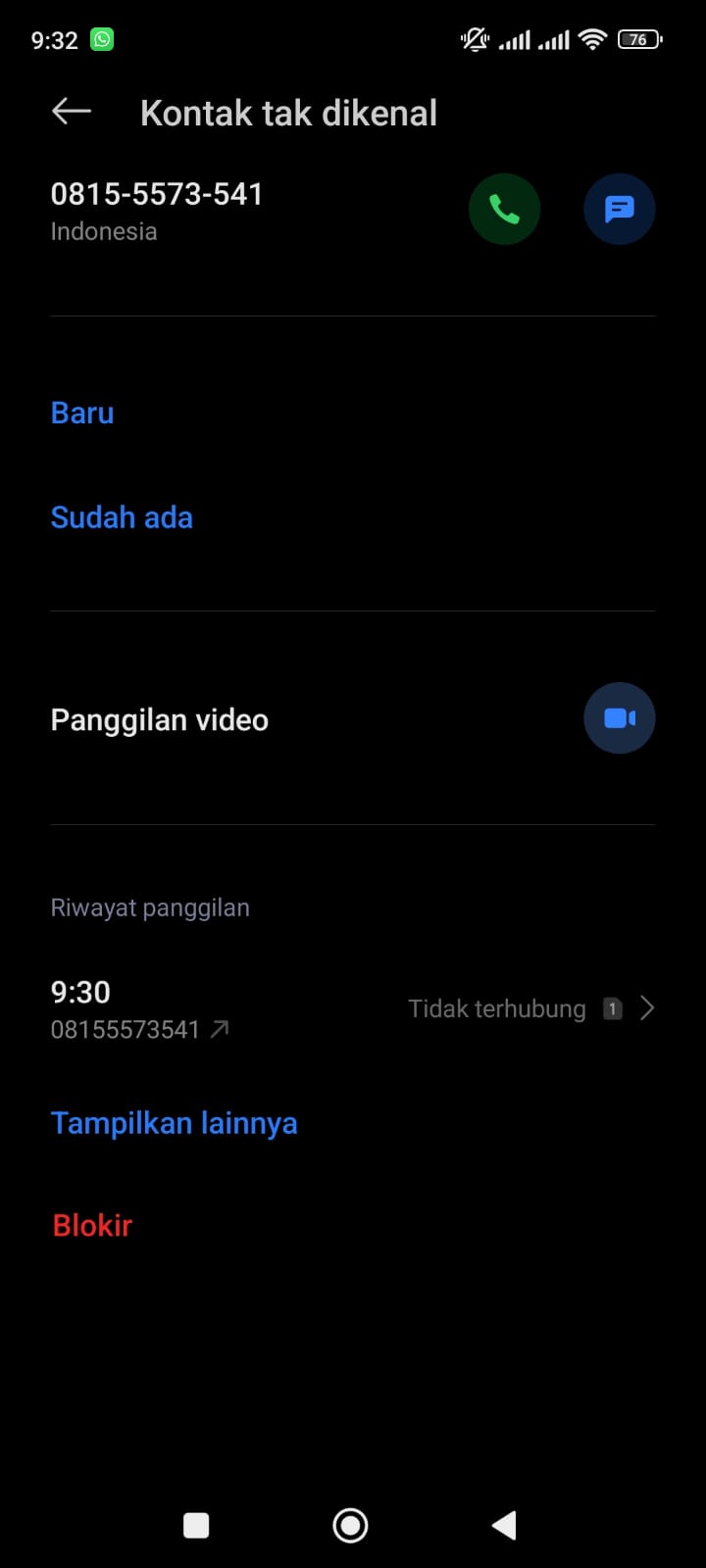Open the Tidak terhubung call record chevron

pos(646,1007)
